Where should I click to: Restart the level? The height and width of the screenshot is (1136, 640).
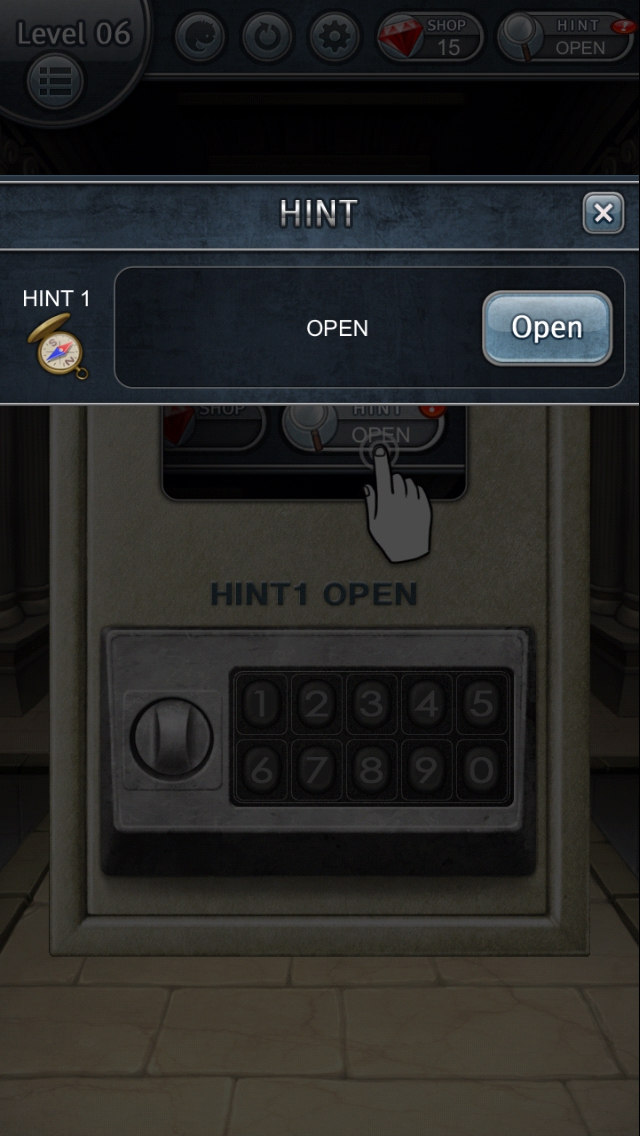267,38
